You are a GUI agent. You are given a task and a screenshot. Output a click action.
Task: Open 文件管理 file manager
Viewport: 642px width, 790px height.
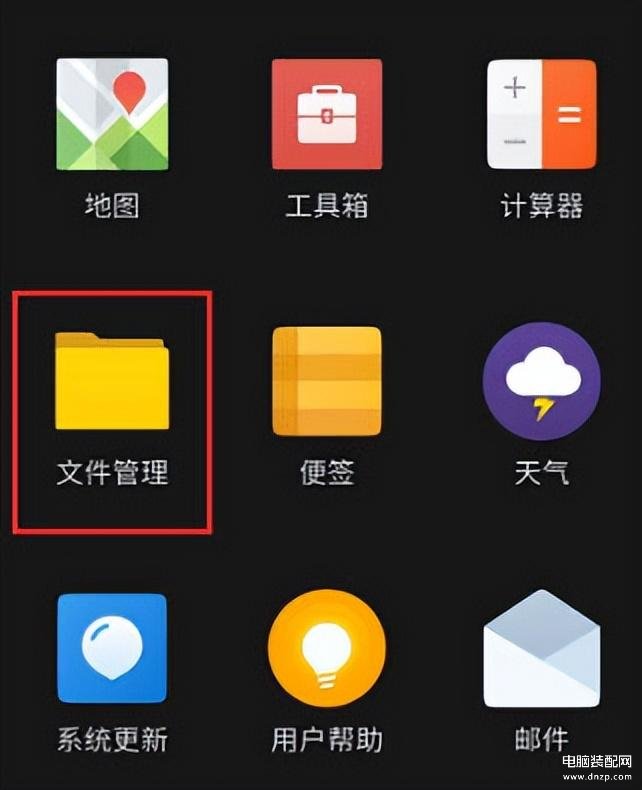click(x=112, y=381)
